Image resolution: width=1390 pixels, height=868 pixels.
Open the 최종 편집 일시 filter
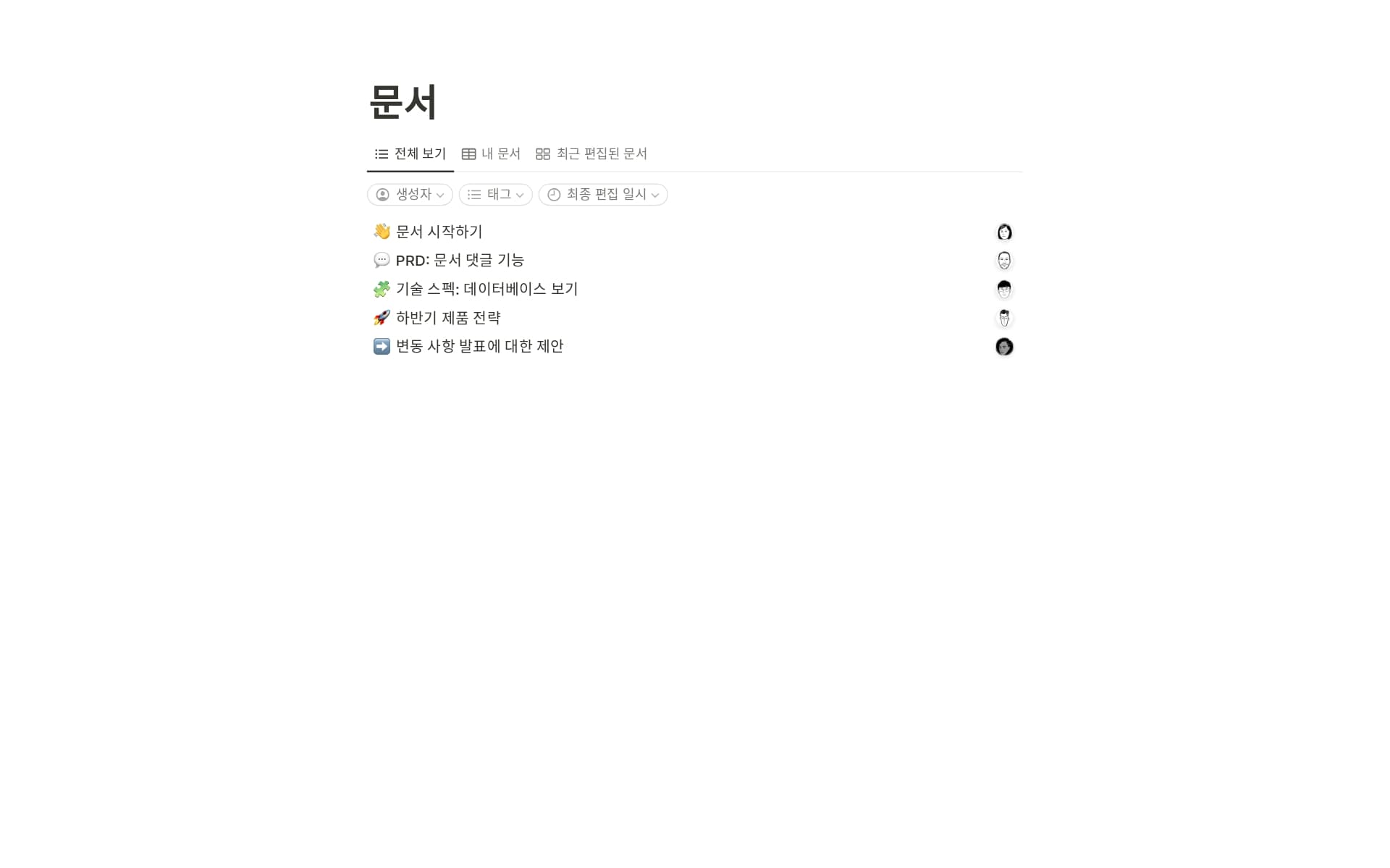click(603, 194)
